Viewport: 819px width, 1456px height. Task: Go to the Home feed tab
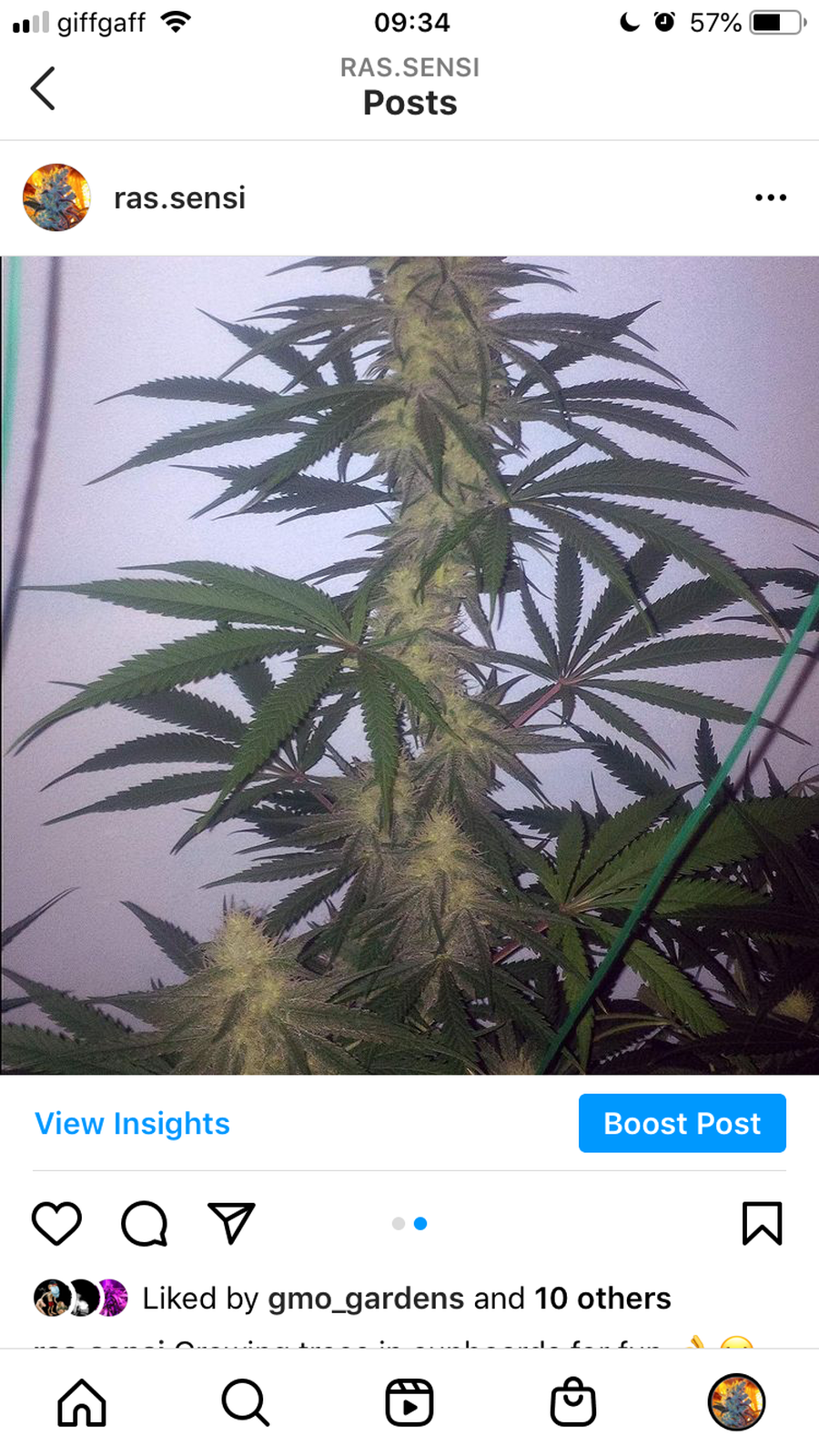[82, 1402]
